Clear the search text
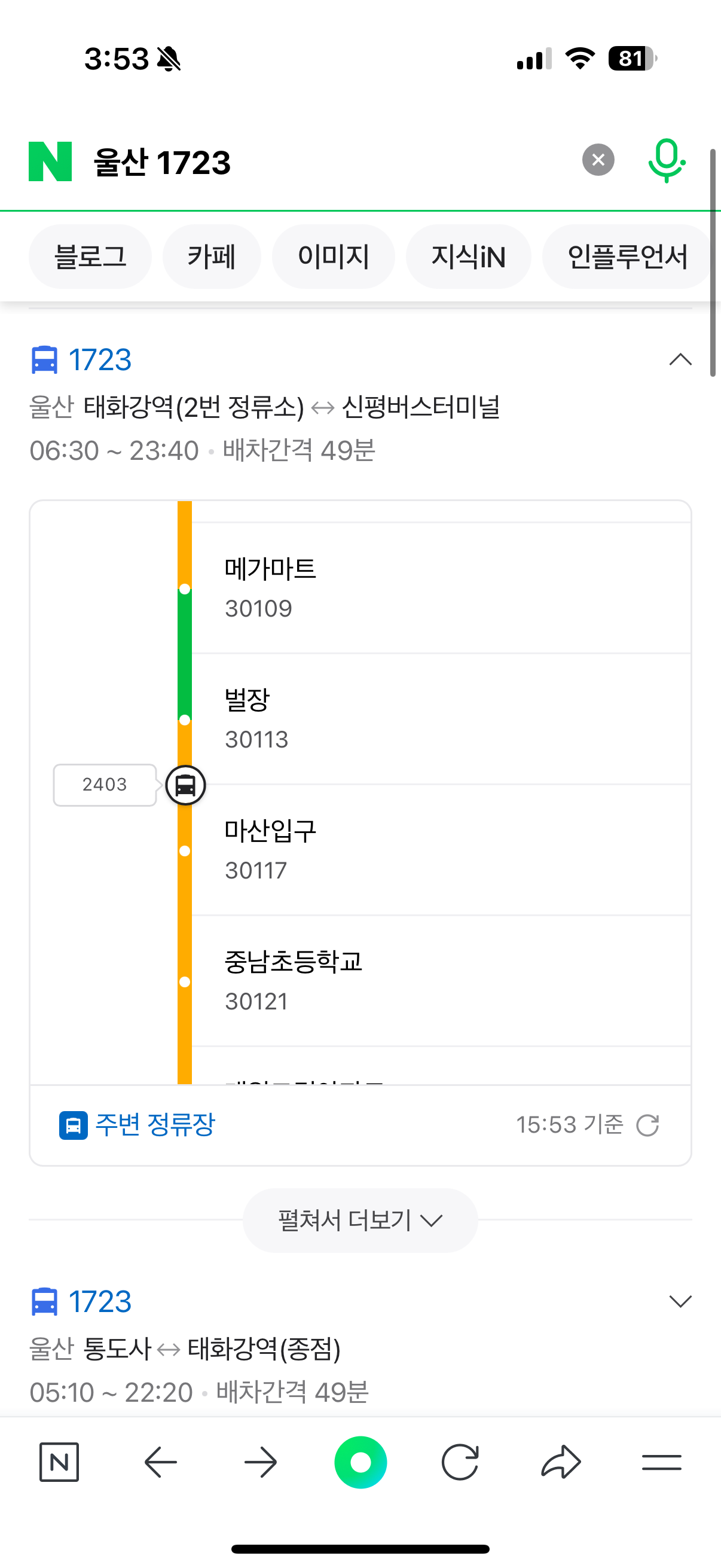The width and height of the screenshot is (721, 1568). click(598, 160)
